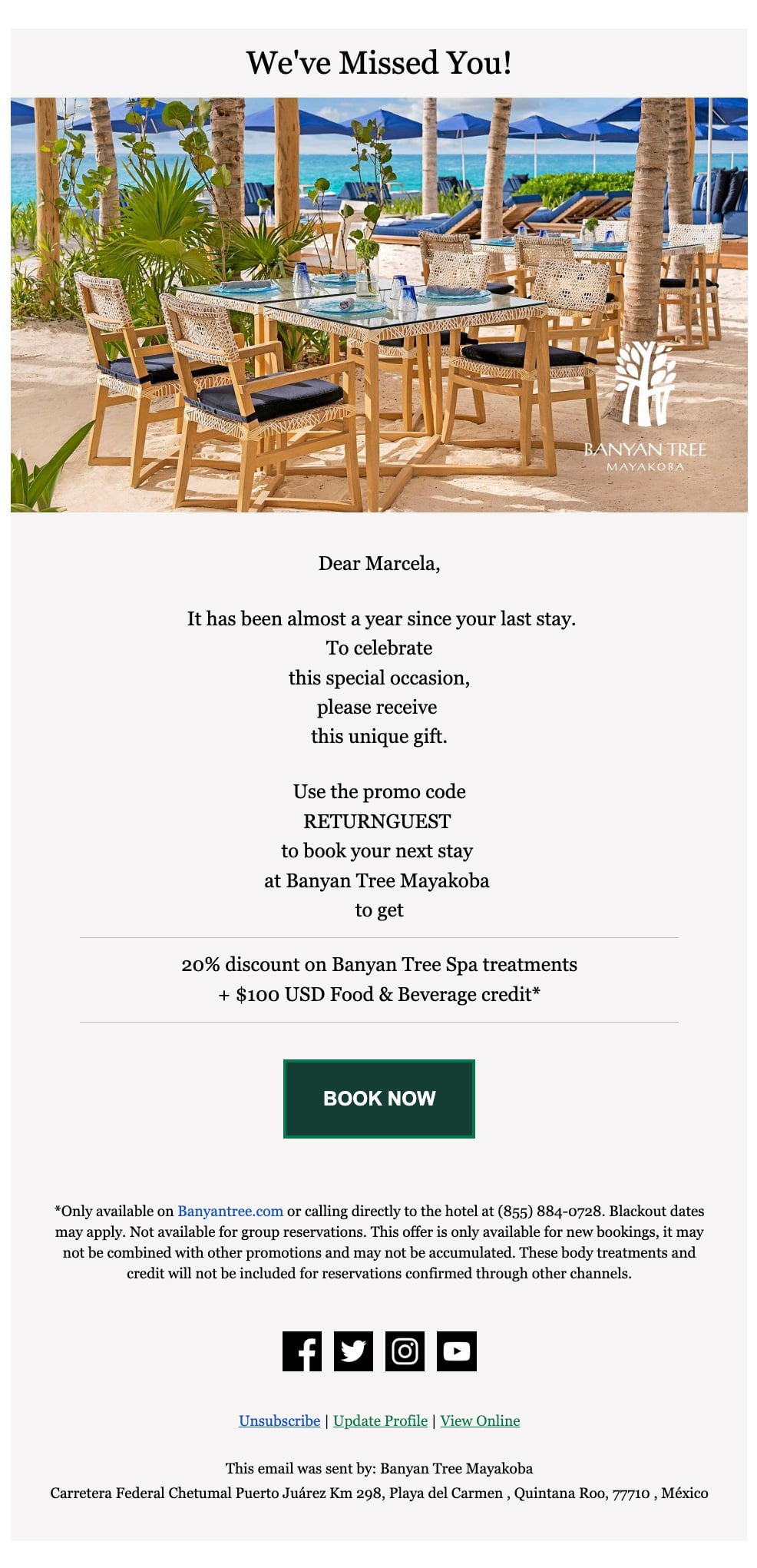This screenshot has height=1568, width=757.
Task: Unsubscribe from this mailing list
Action: (279, 1420)
